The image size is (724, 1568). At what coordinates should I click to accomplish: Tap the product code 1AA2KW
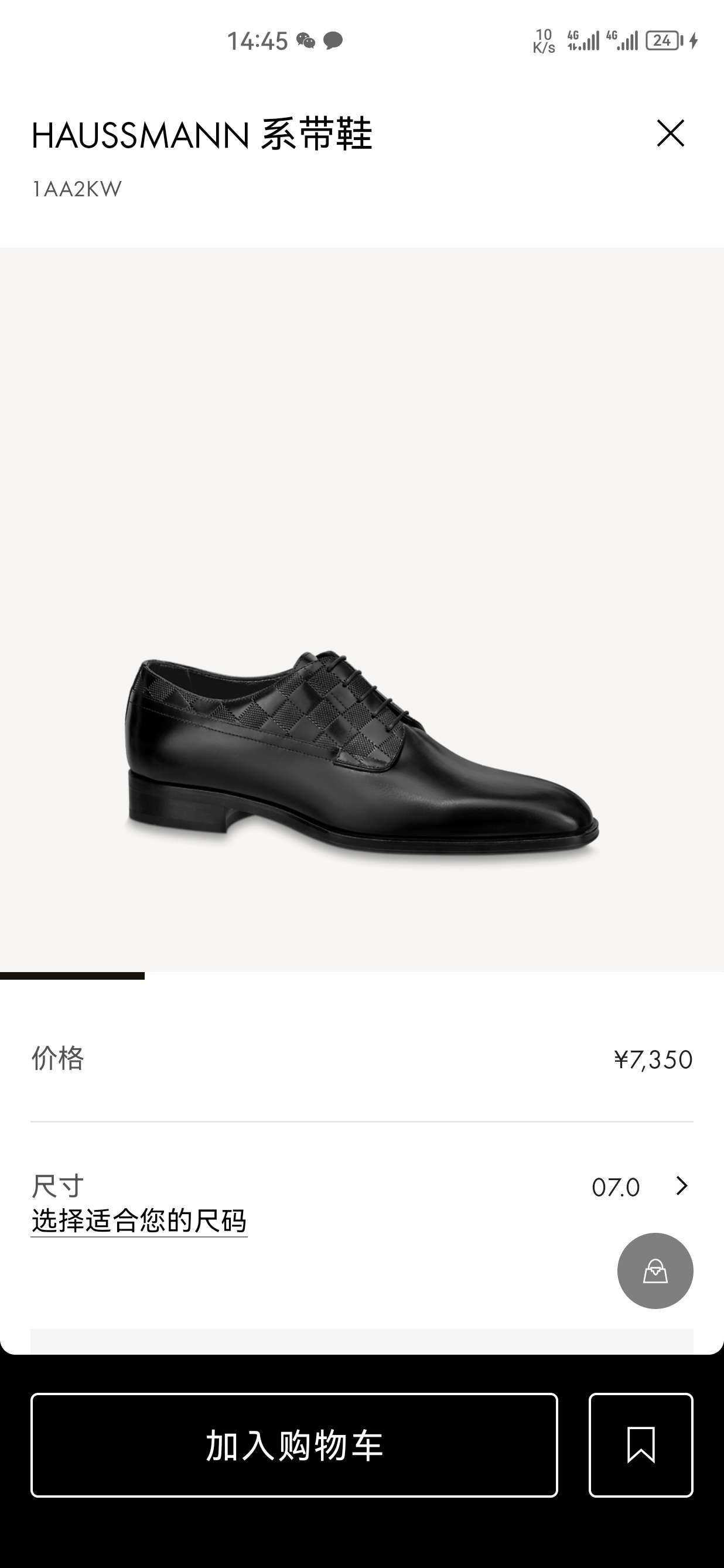tap(78, 189)
